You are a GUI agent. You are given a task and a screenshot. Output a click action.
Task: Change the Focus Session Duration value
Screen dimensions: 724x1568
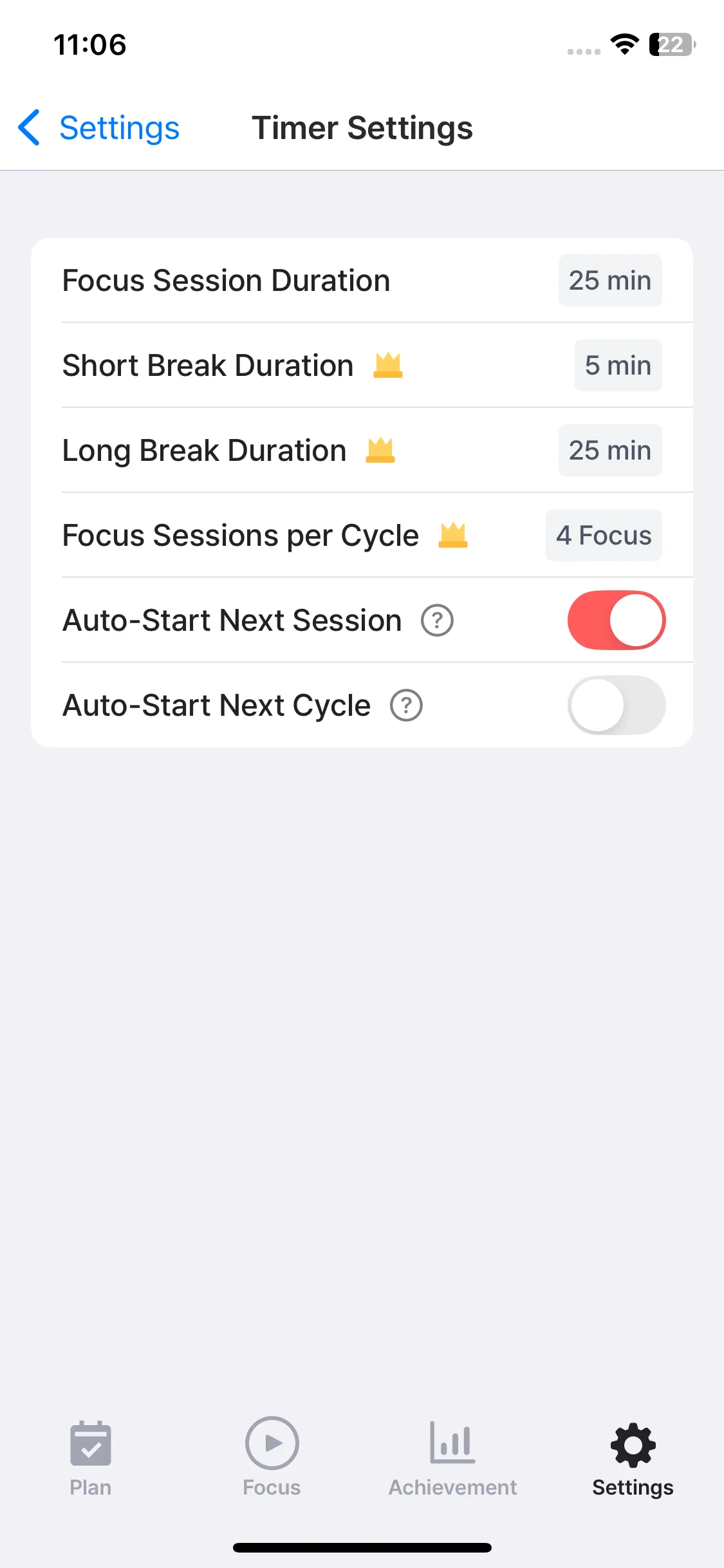609,281
